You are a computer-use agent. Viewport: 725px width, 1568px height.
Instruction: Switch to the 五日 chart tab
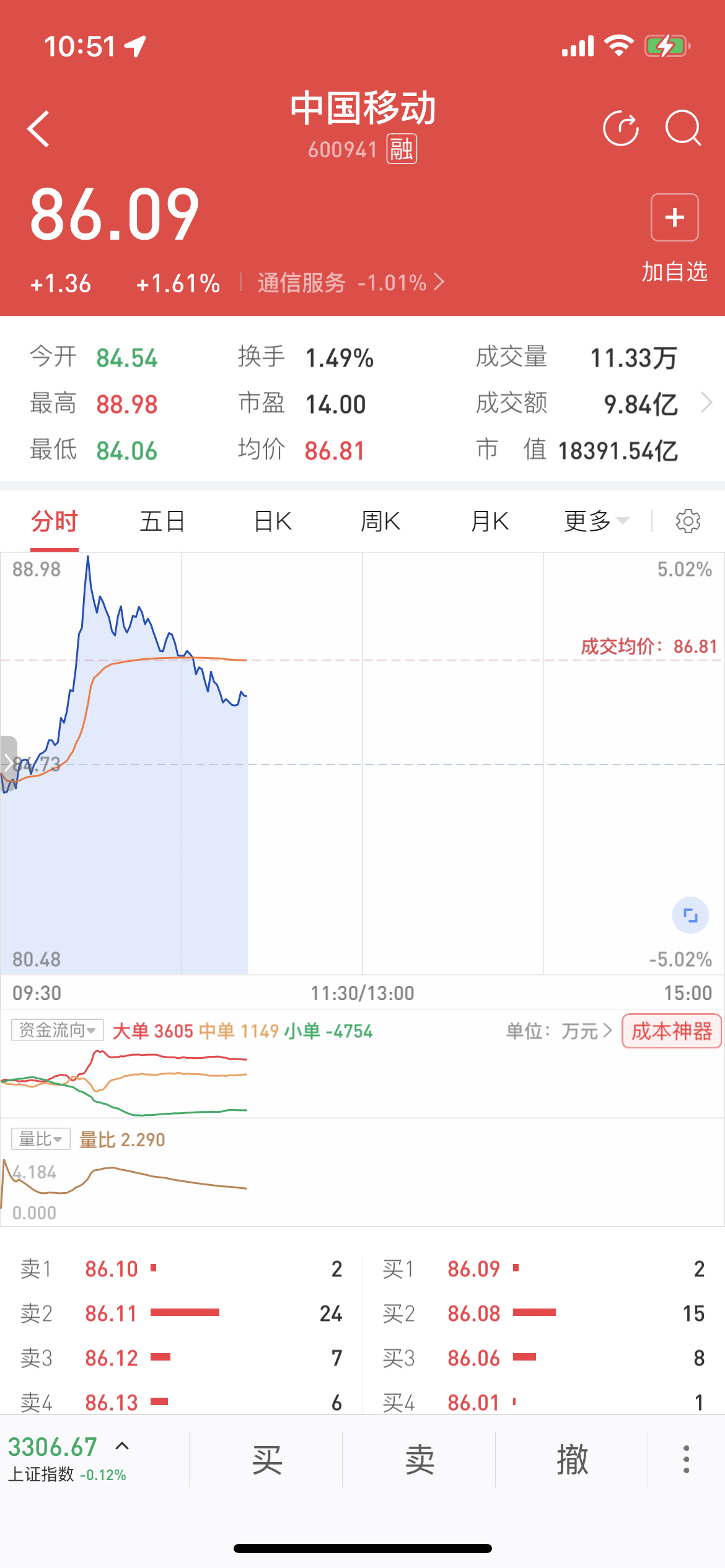[x=162, y=521]
